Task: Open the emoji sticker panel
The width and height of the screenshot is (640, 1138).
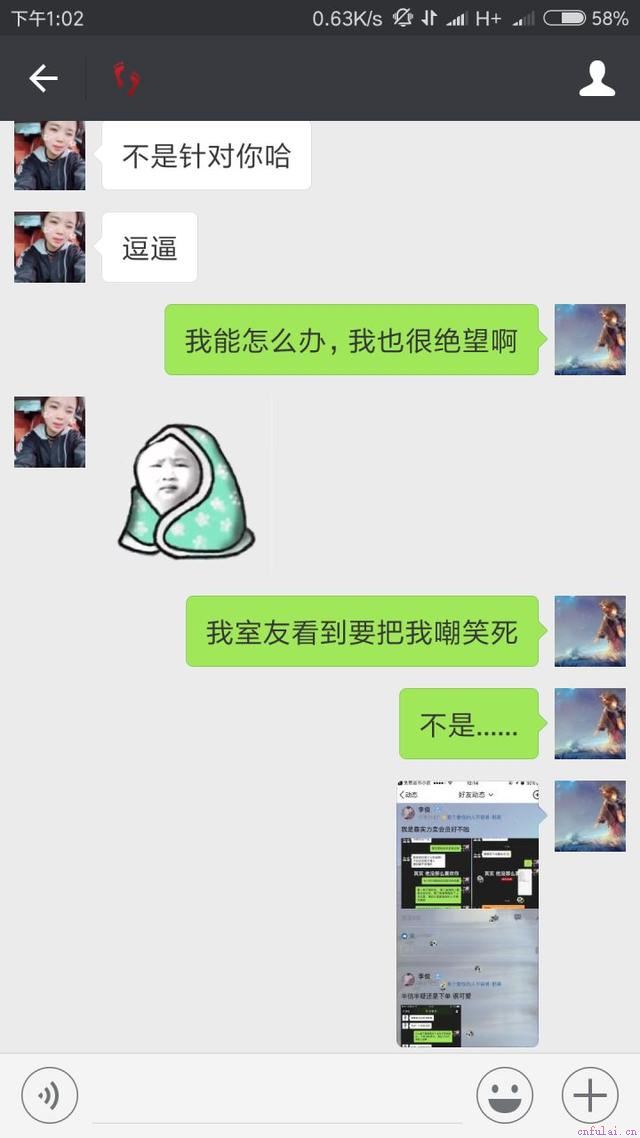Action: click(x=504, y=1096)
